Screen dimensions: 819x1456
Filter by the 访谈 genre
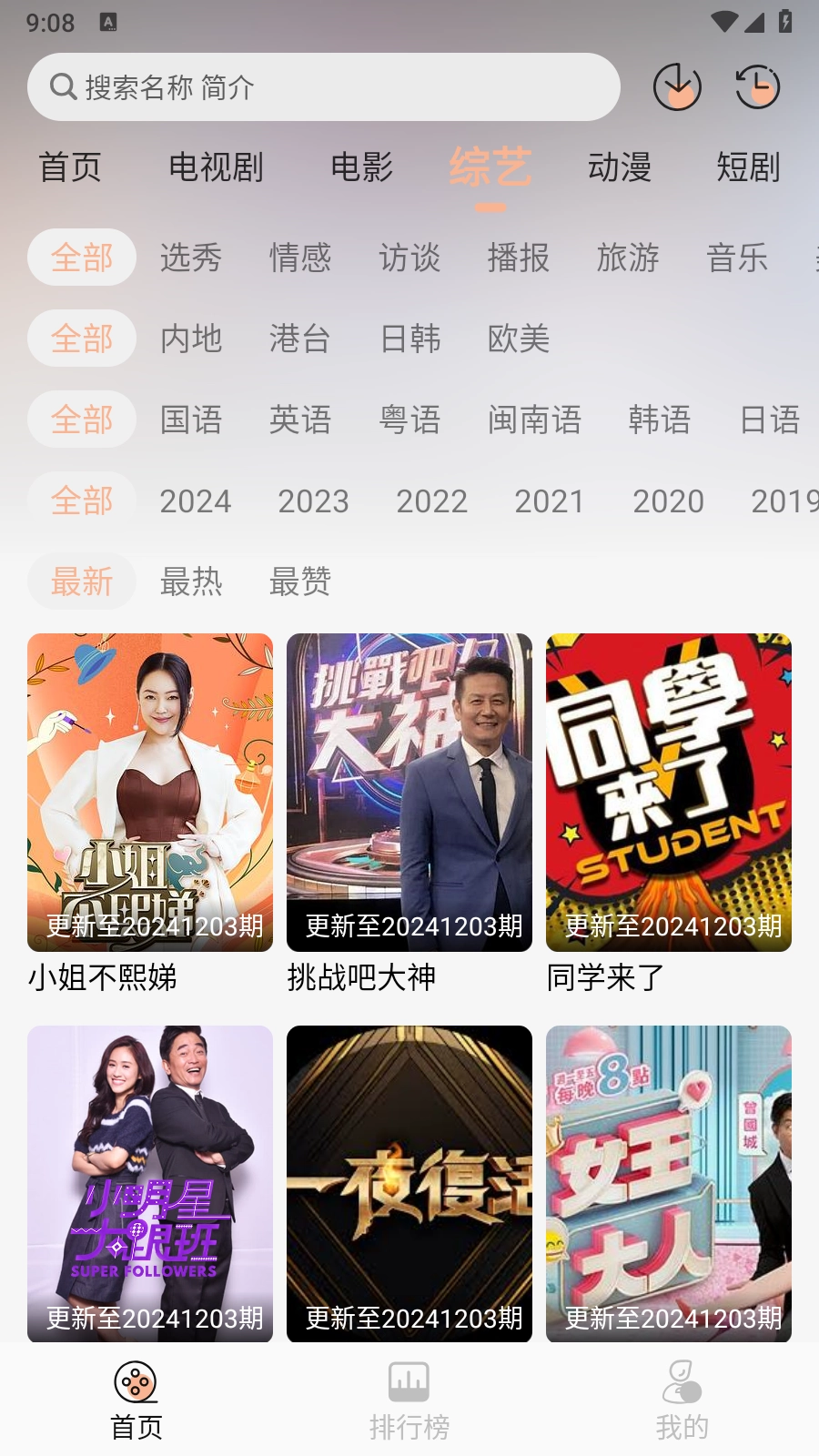409,258
